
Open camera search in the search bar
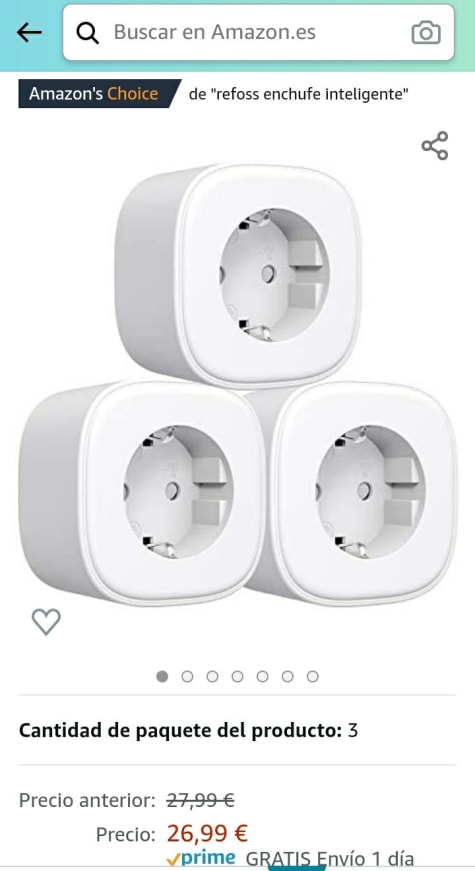click(426, 33)
